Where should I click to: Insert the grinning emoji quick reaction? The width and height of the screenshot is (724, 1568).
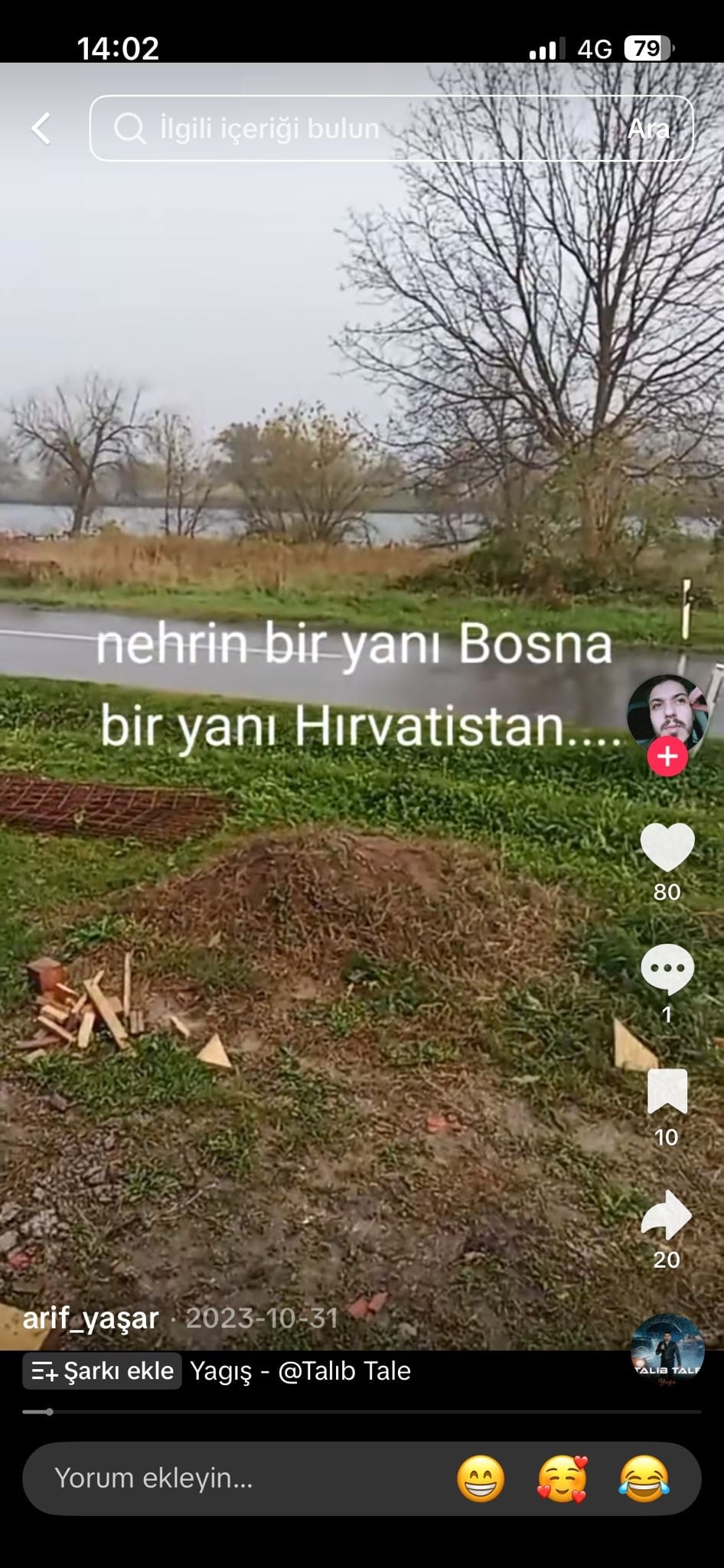[x=481, y=1478]
